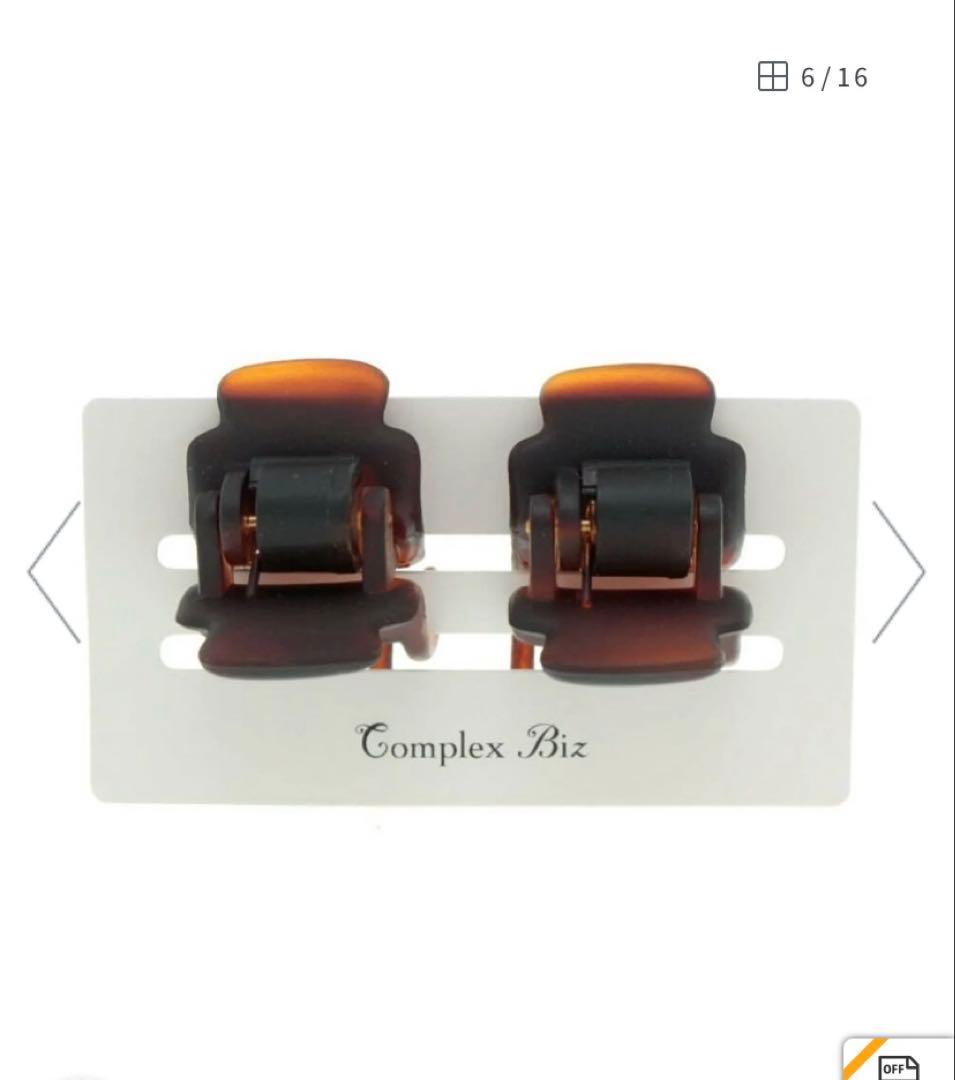Go to the previous product image
The height and width of the screenshot is (1080, 955).
click(55, 571)
